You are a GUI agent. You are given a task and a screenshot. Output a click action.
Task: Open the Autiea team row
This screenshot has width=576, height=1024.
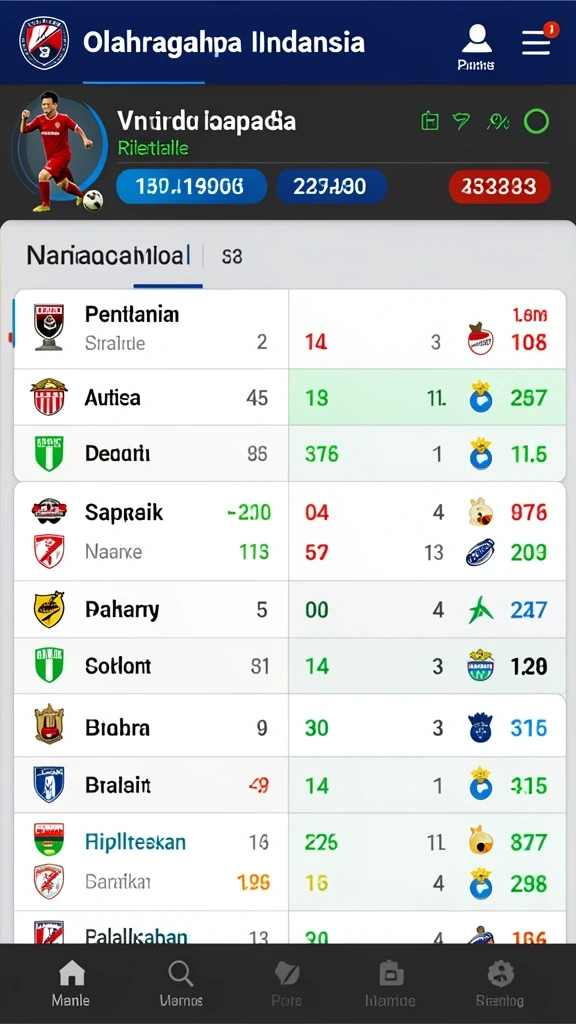coord(290,397)
